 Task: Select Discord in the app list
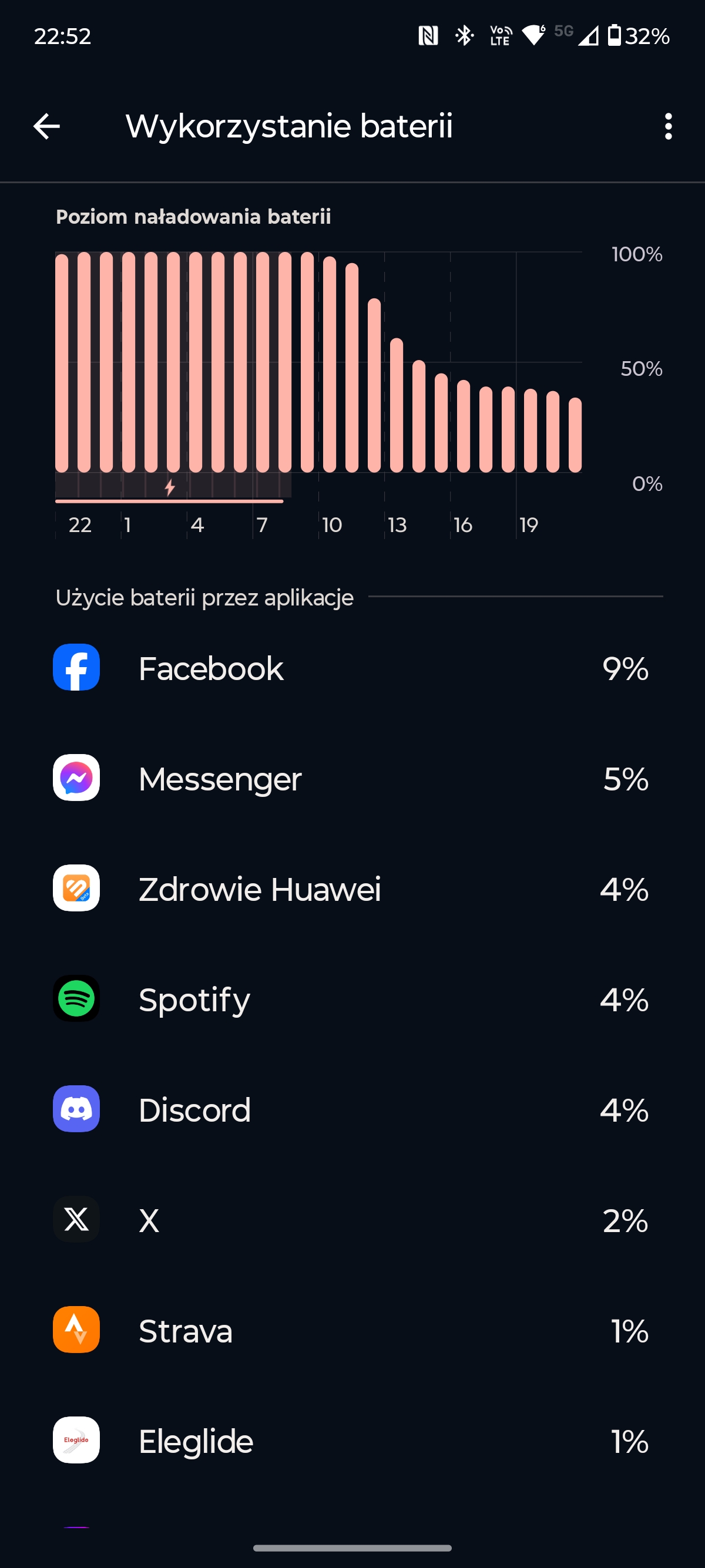352,1109
